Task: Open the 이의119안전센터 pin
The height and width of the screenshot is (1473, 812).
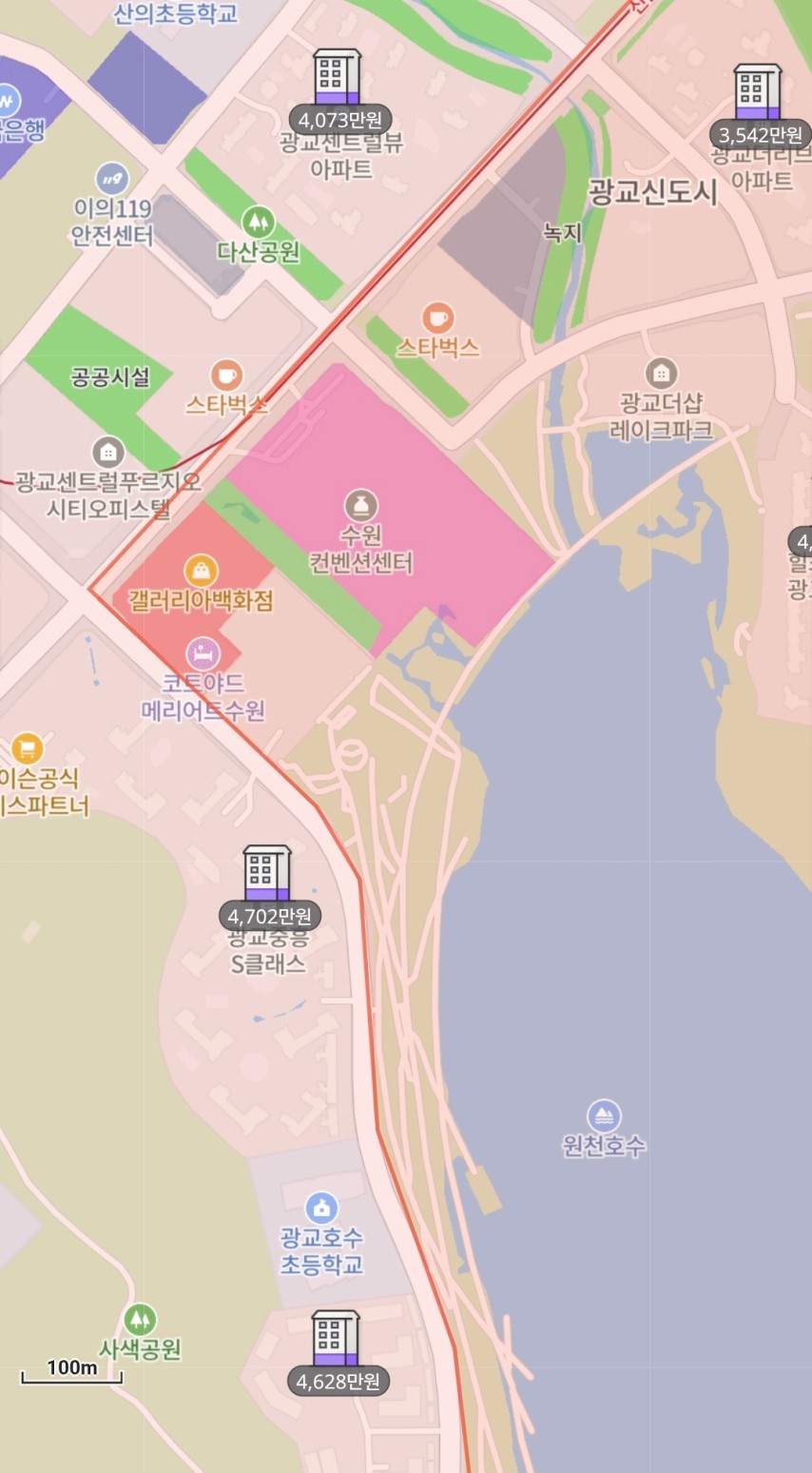Action: pos(112,178)
